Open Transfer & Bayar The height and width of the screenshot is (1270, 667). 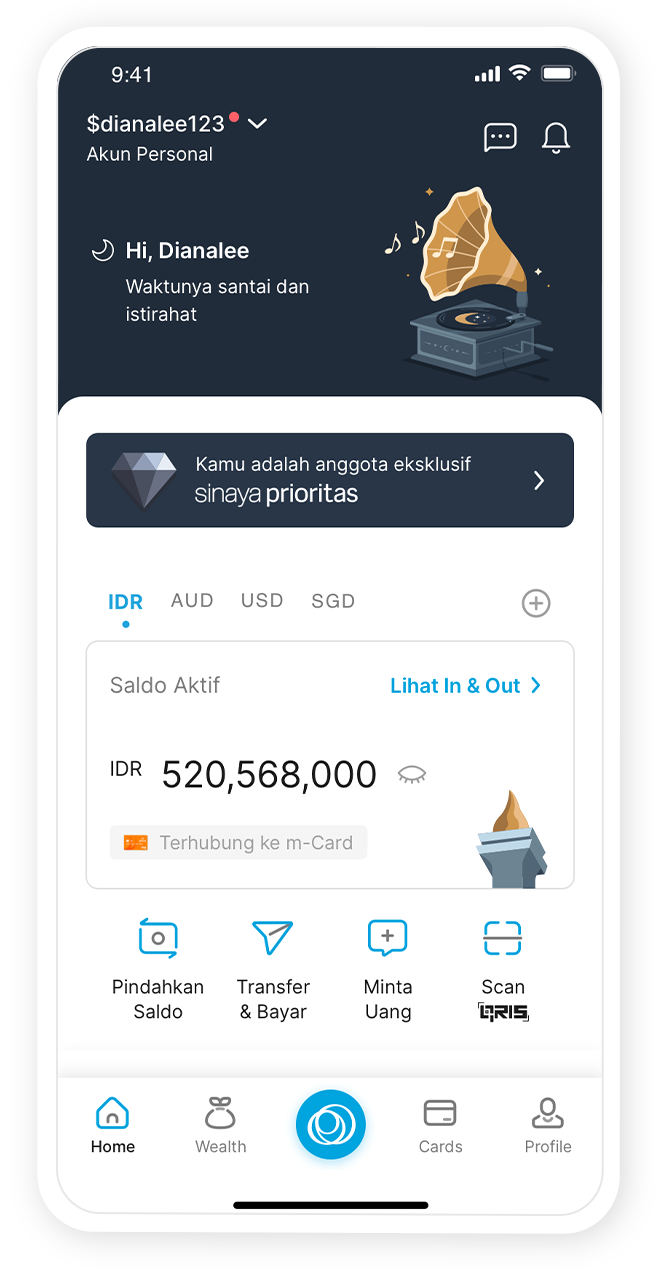pyautogui.click(x=273, y=968)
